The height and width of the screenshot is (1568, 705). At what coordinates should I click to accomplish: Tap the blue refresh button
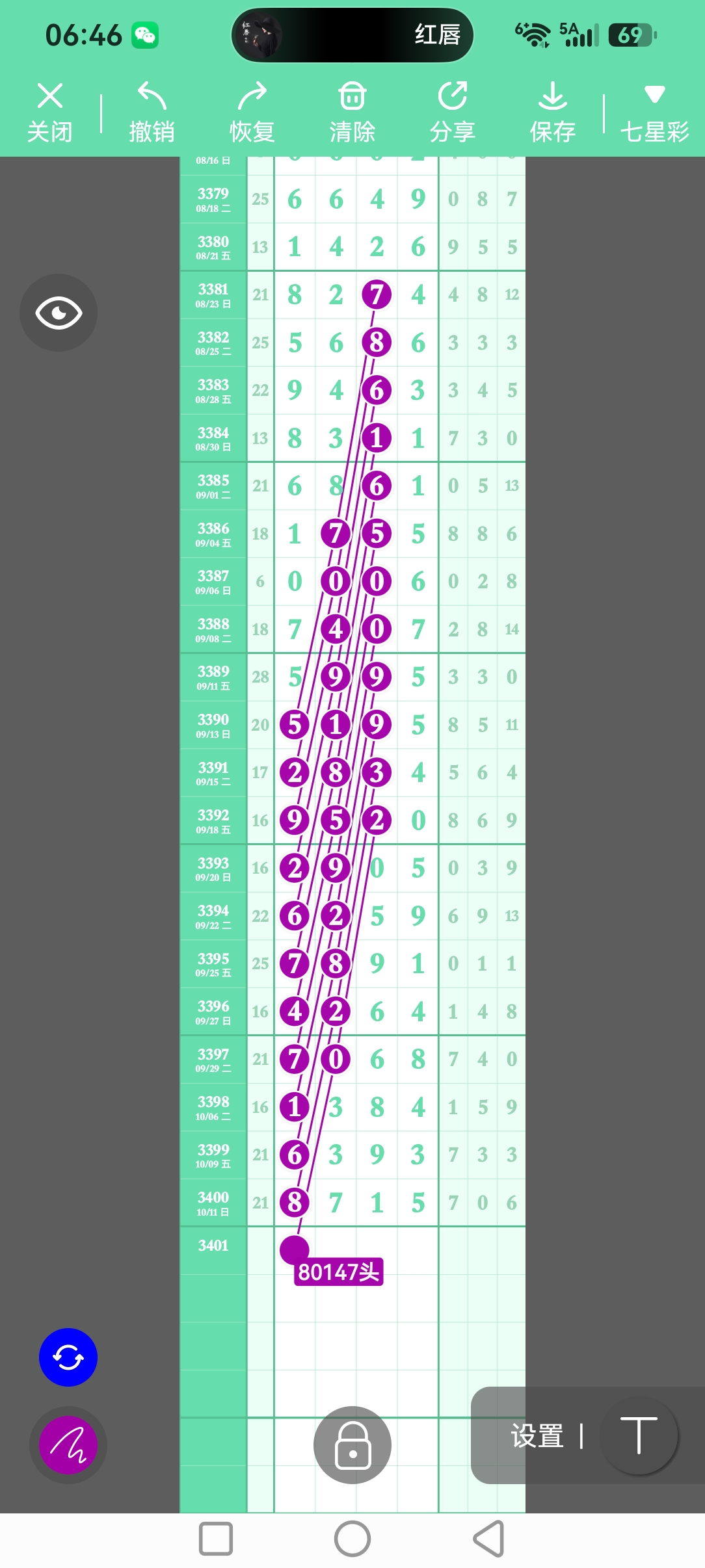click(68, 1357)
